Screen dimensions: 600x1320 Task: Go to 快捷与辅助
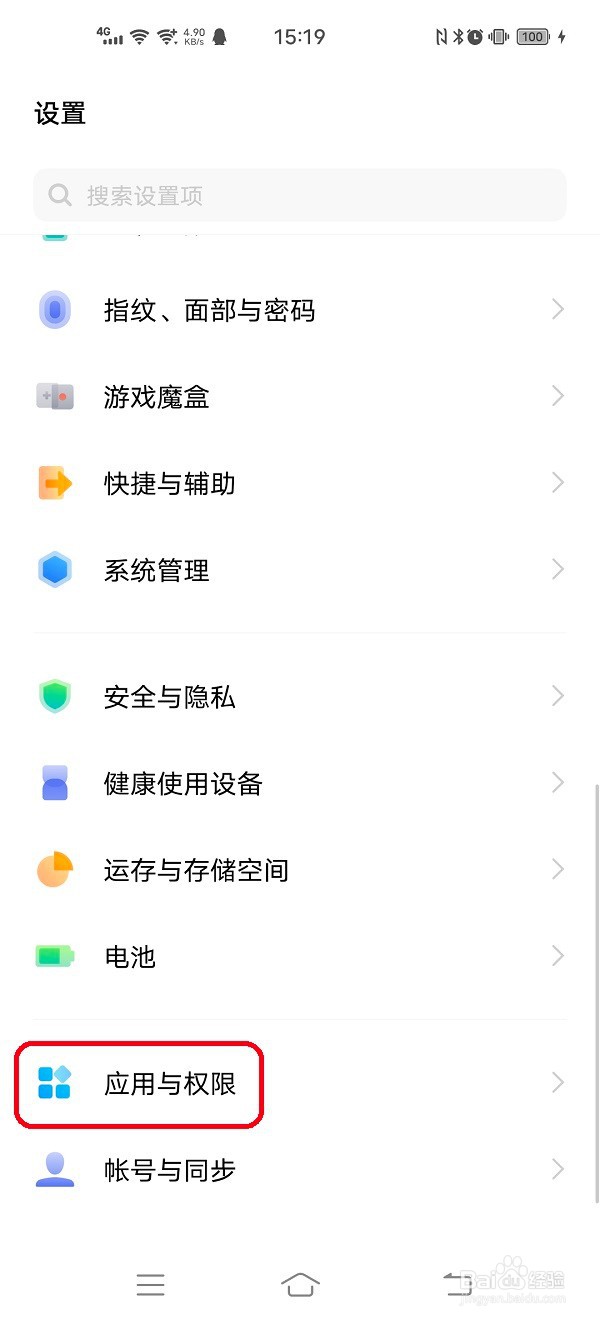tap(300, 484)
